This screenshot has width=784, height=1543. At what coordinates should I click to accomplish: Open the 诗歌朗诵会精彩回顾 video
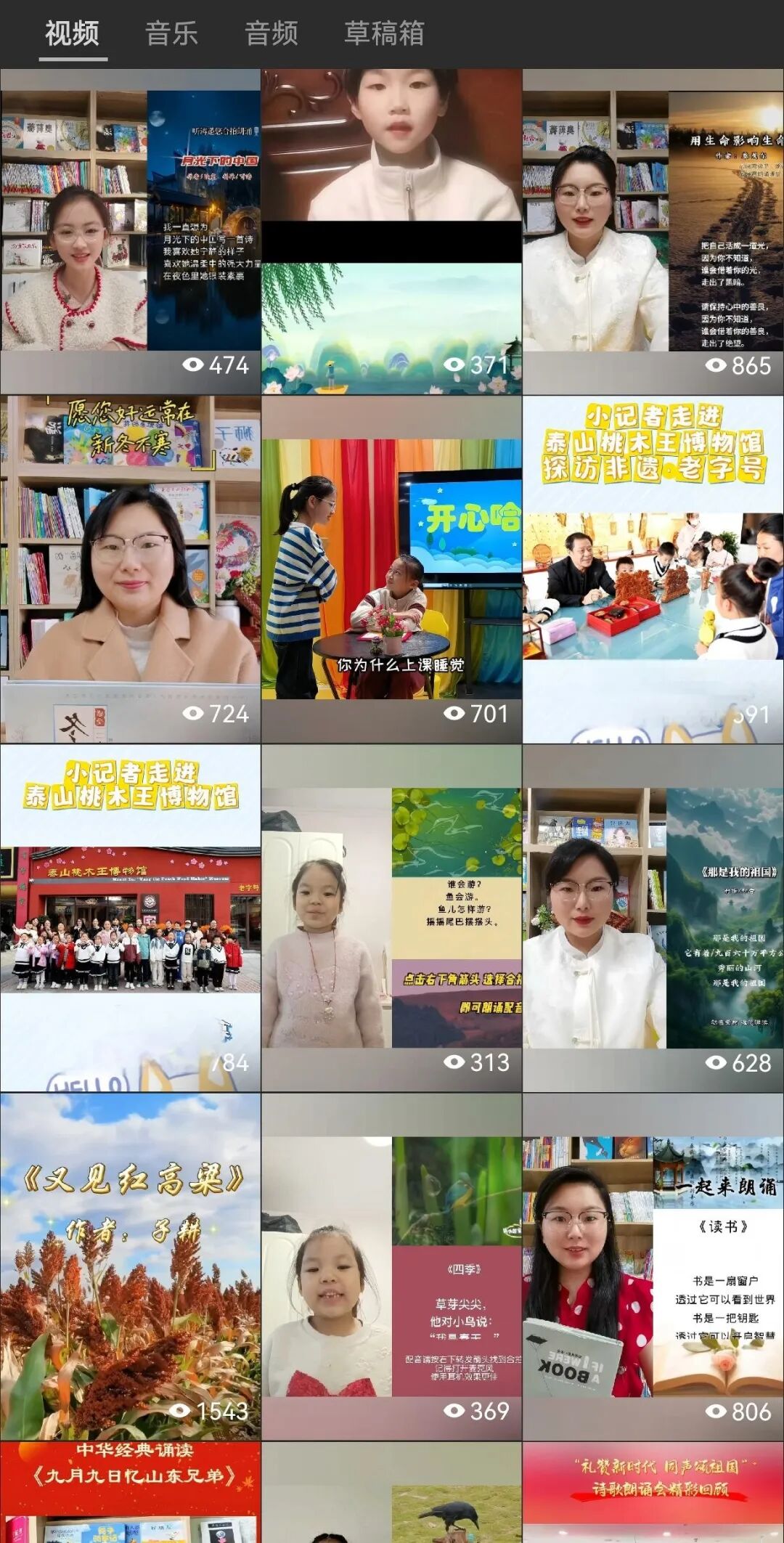653,1493
